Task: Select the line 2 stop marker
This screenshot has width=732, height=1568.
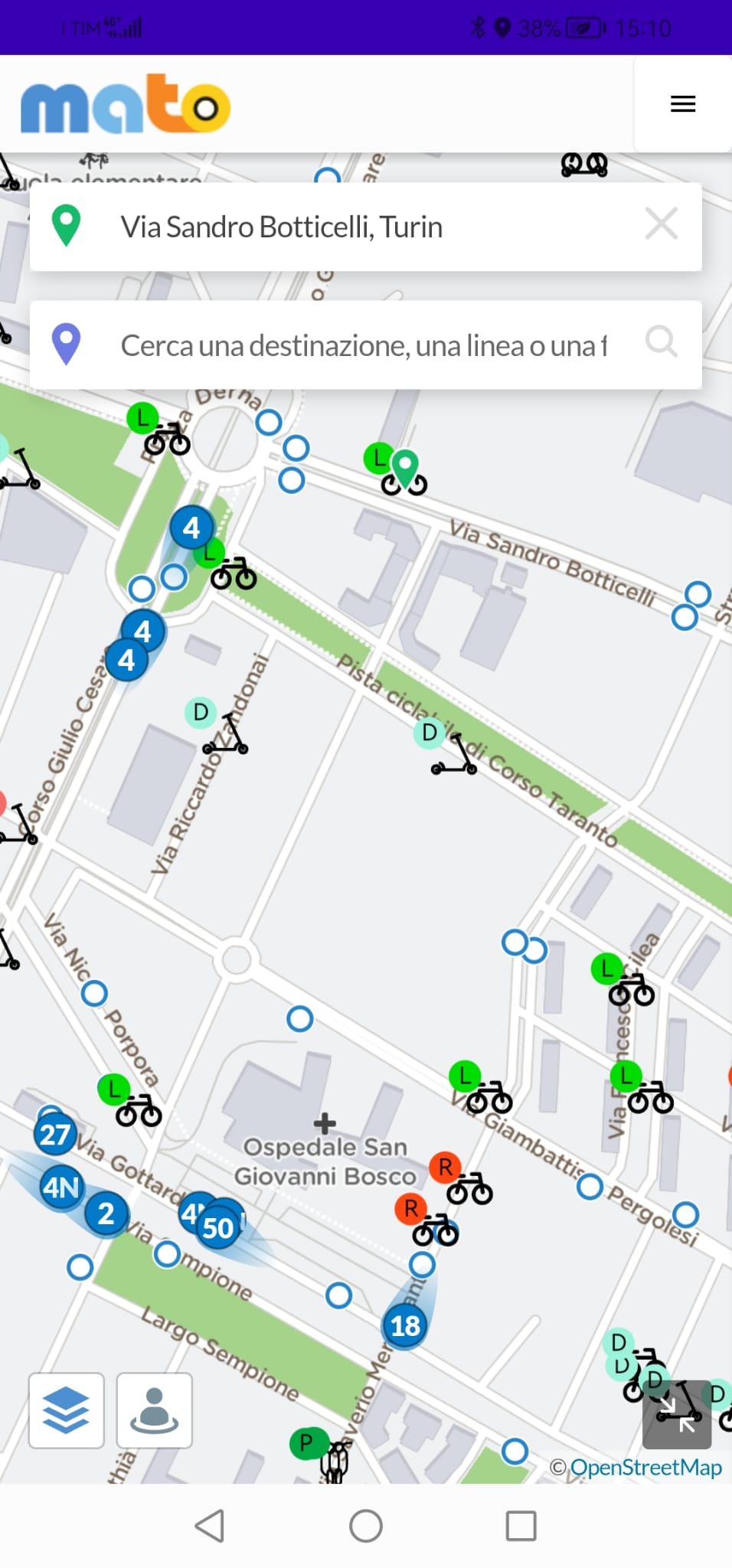Action: pyautogui.click(x=106, y=1214)
